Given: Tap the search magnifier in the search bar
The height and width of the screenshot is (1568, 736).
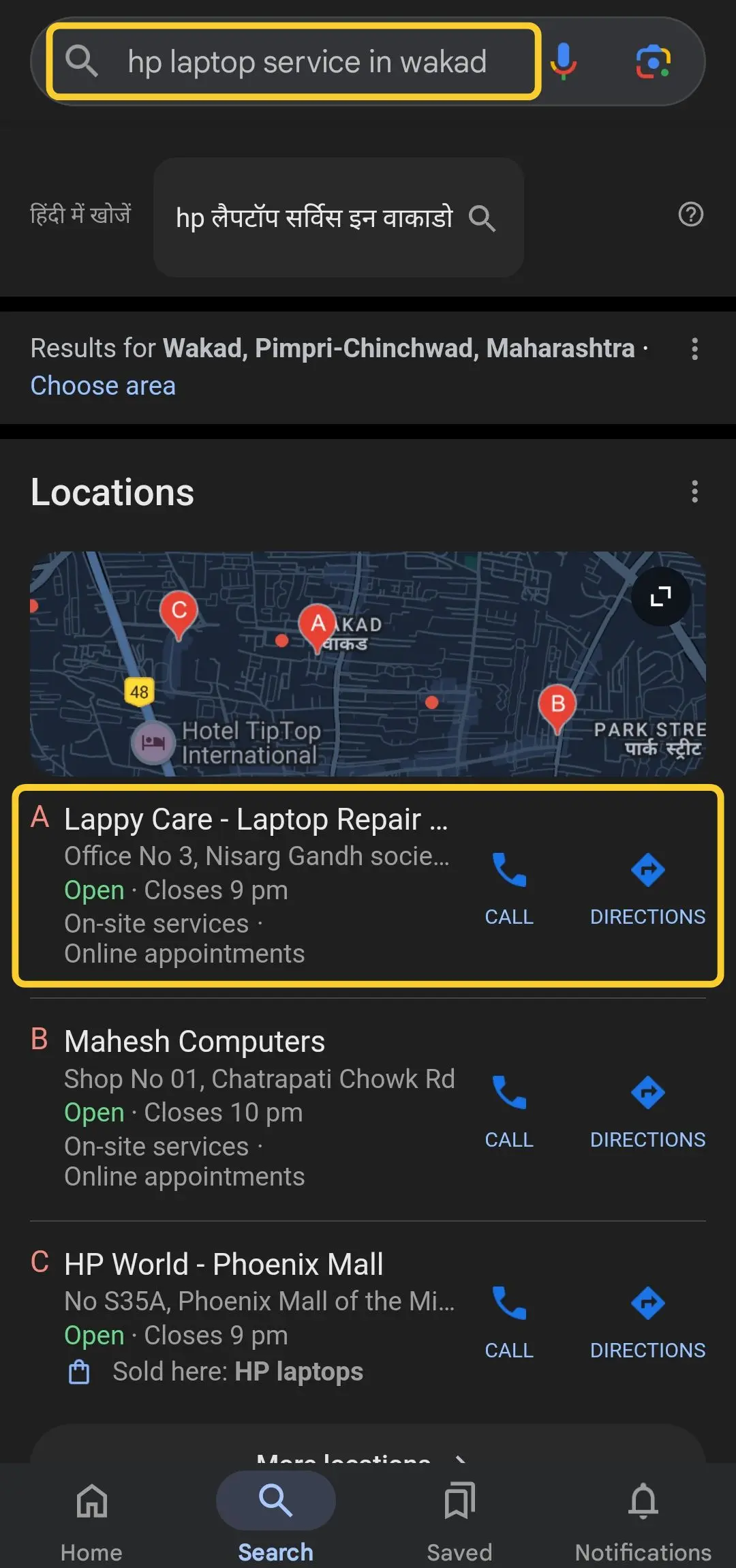Looking at the screenshot, I should click(x=82, y=61).
